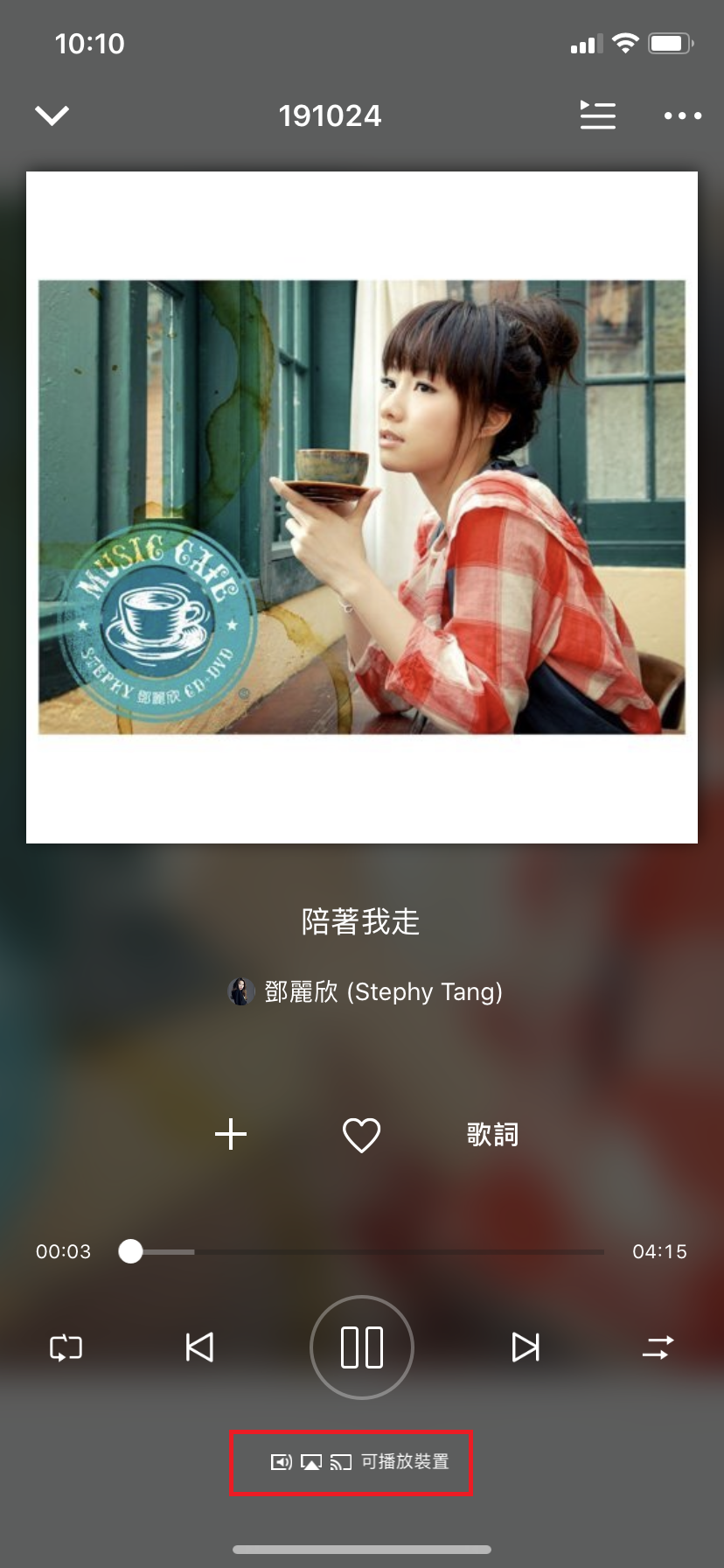Skip to the next track
Image resolution: width=724 pixels, height=1568 pixels.
pos(525,1347)
